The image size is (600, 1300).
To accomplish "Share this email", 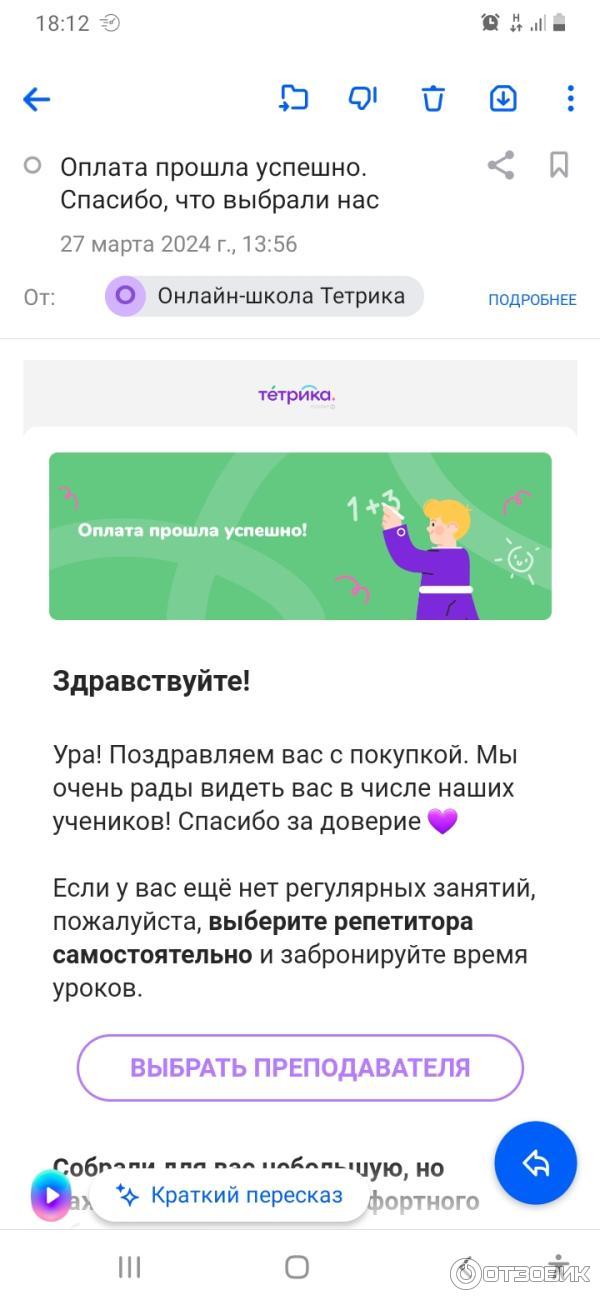I will (501, 165).
